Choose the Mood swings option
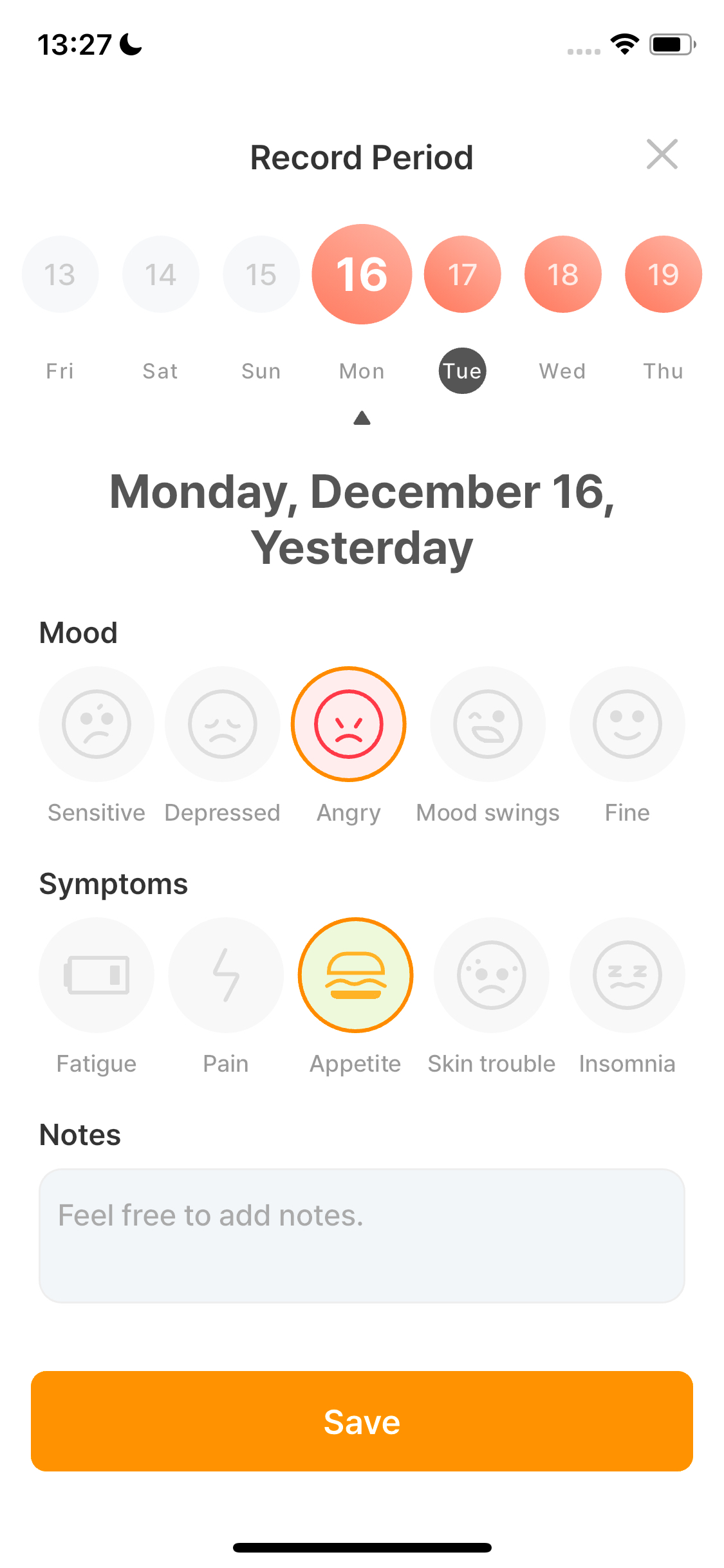 coord(488,724)
